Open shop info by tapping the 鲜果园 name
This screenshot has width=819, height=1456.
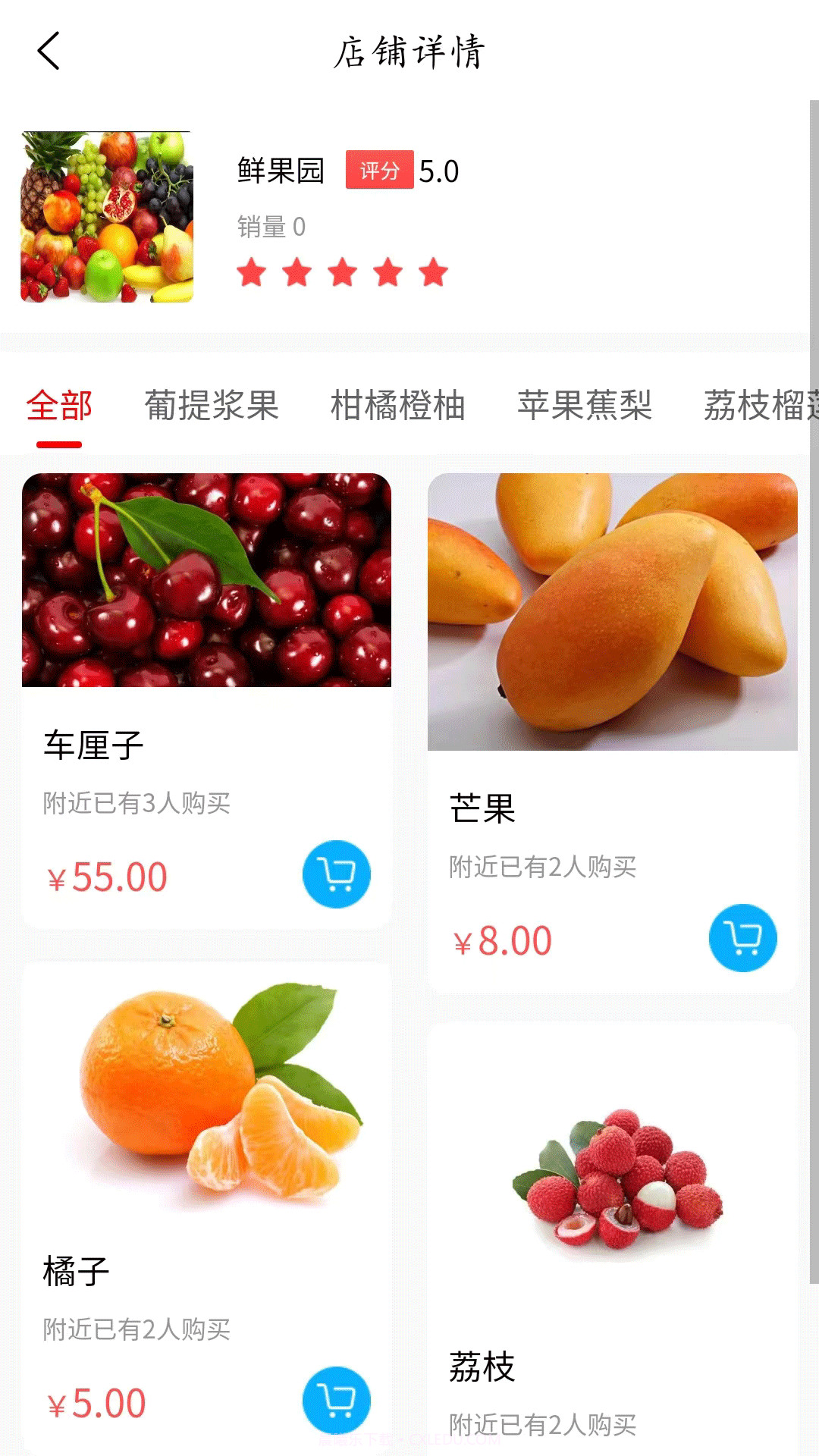[x=279, y=171]
